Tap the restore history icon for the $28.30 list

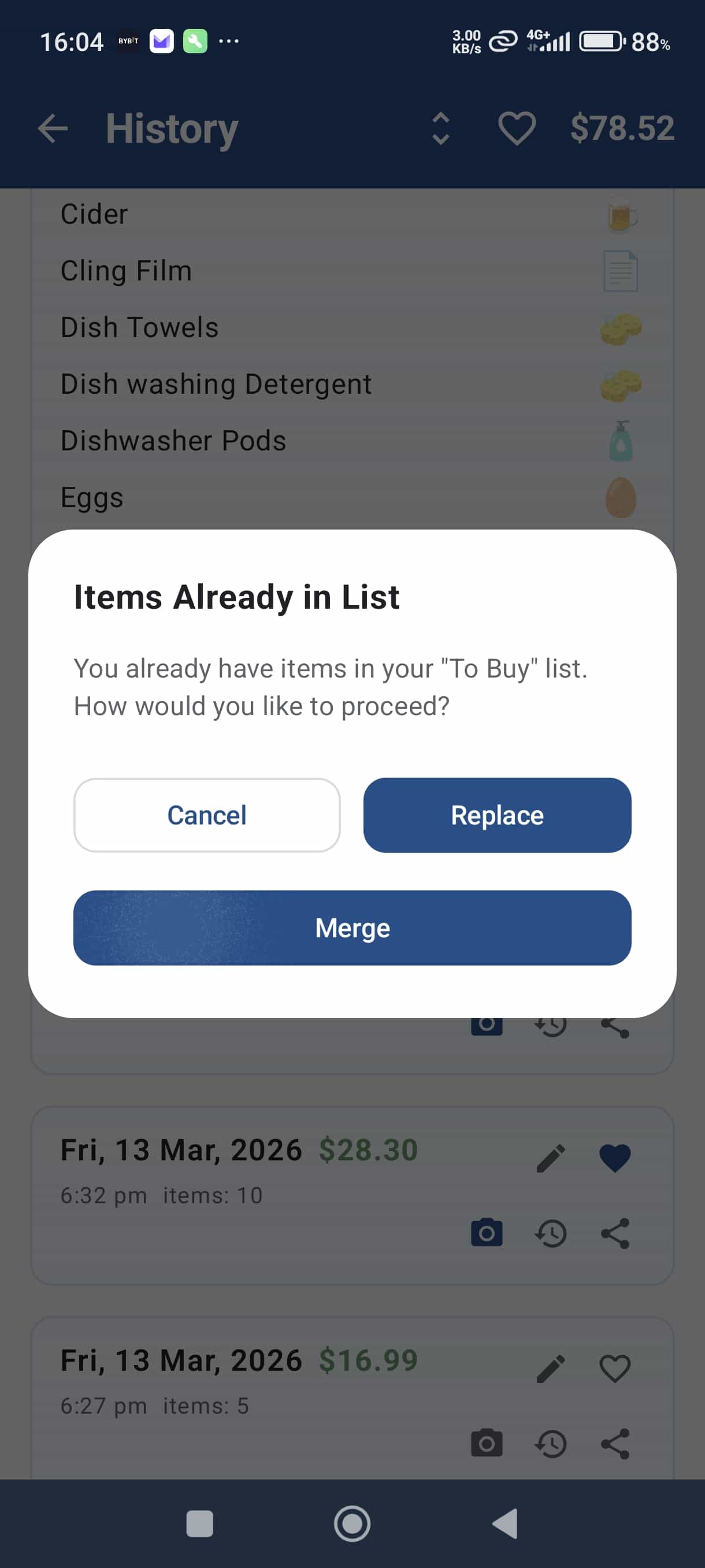coord(551,1233)
